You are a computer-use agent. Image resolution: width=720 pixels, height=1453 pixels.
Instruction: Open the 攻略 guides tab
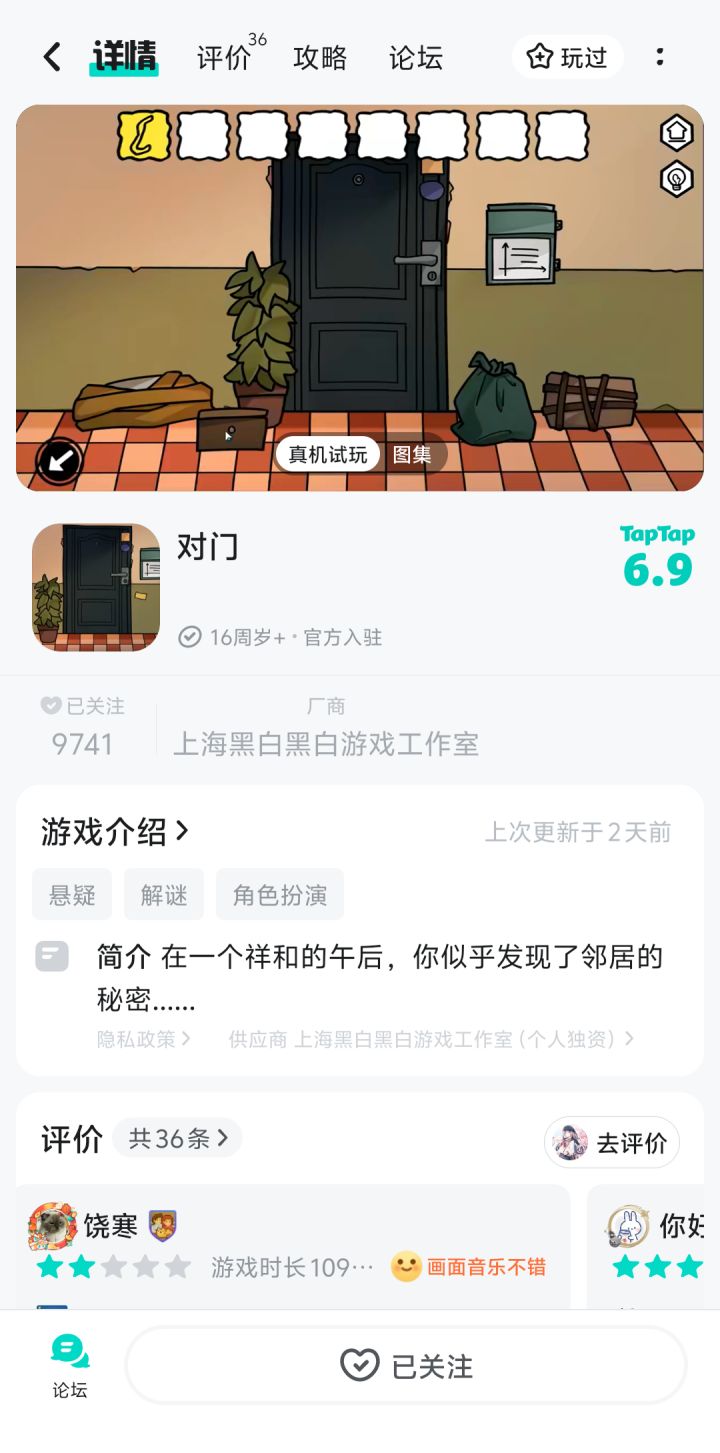pos(319,57)
